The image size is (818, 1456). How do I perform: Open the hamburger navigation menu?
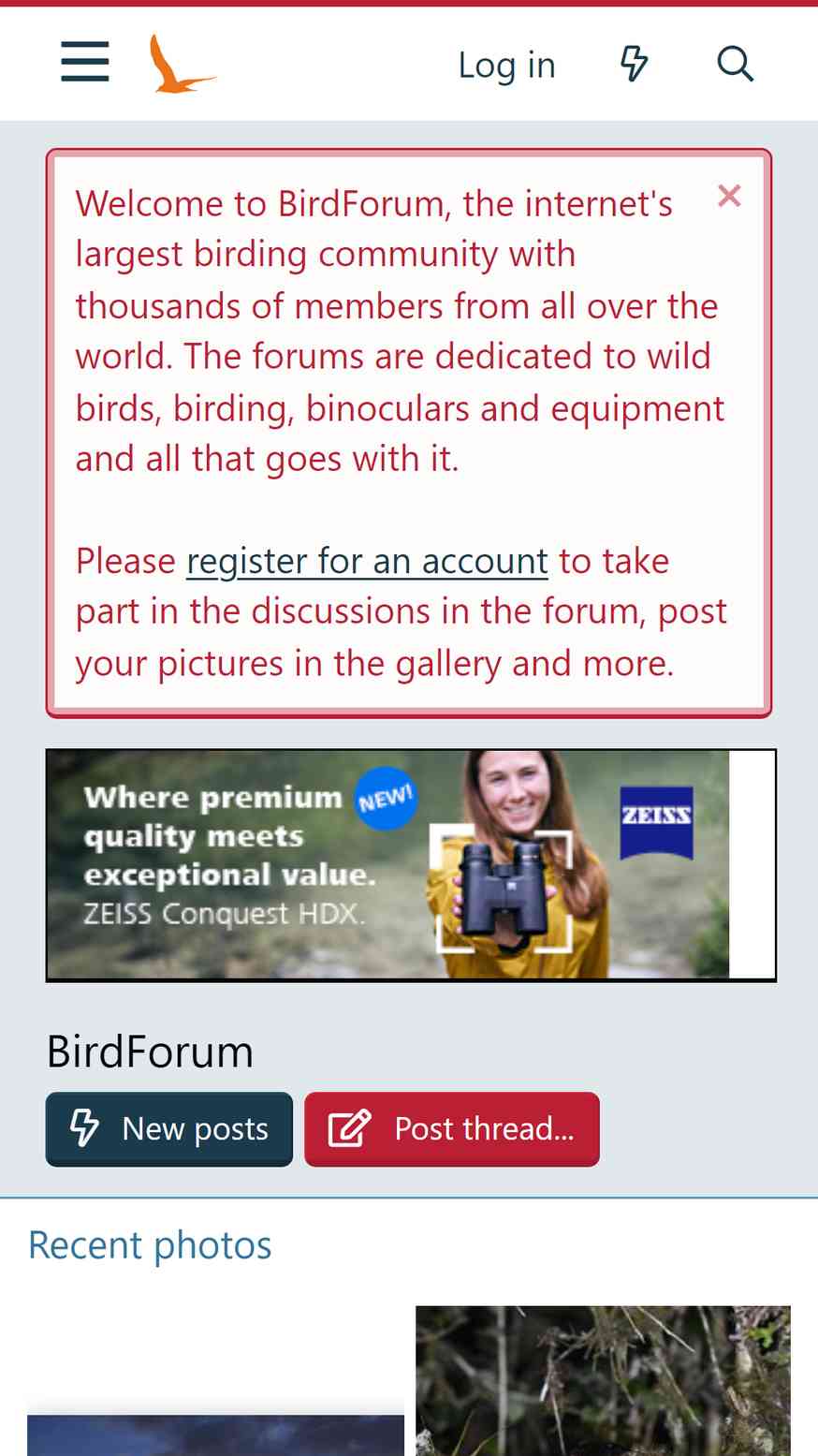[x=85, y=63]
